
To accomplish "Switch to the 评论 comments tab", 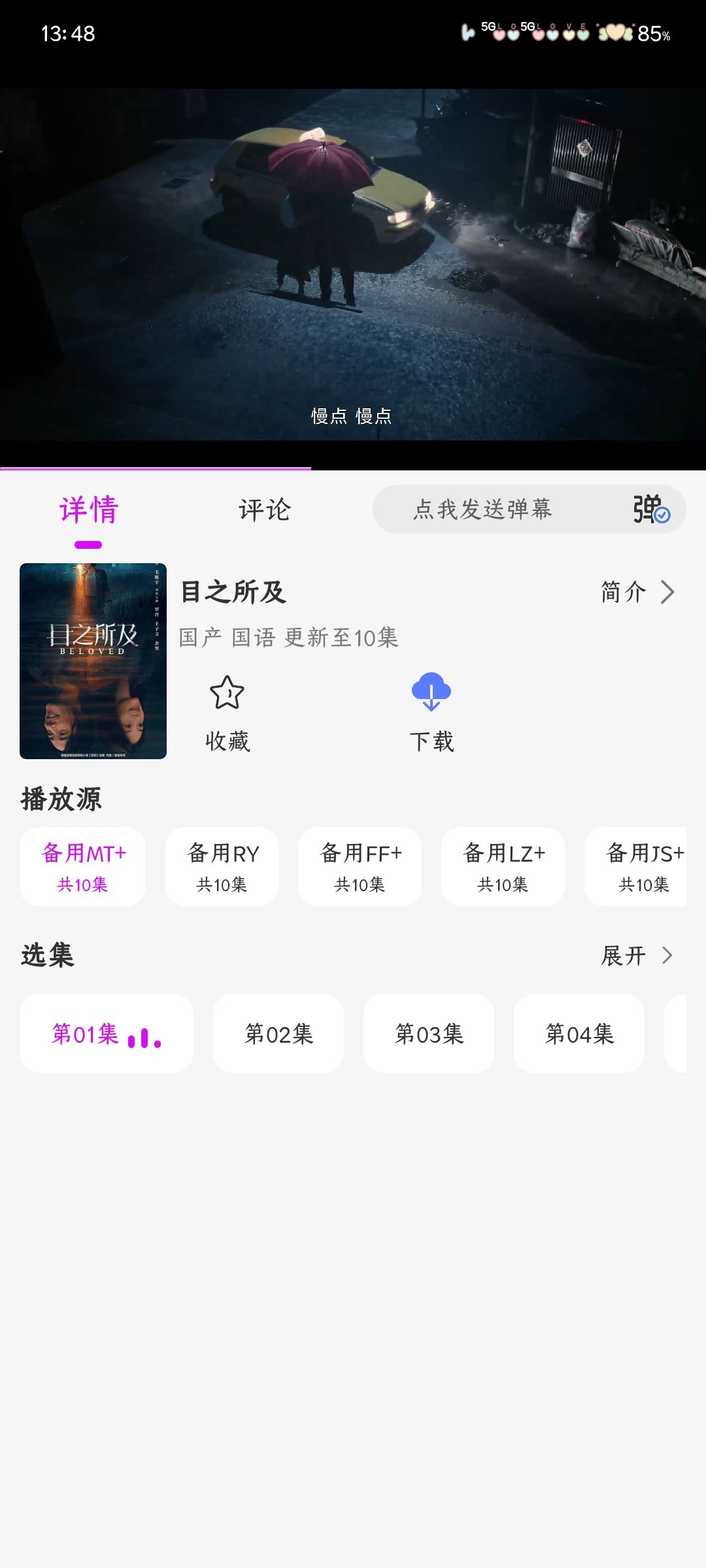I will (x=264, y=512).
